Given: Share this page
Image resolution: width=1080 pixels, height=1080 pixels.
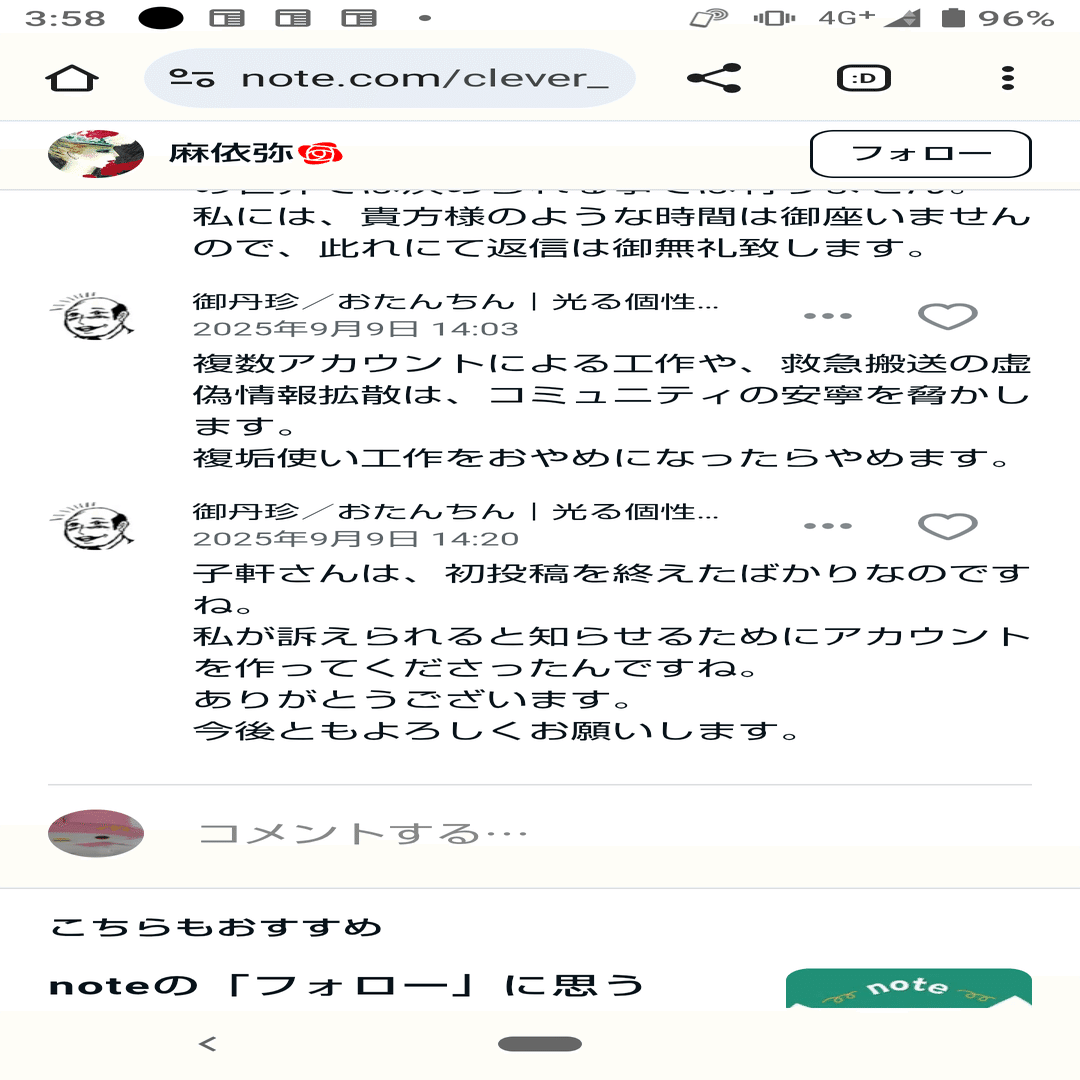Looking at the screenshot, I should [x=714, y=78].
